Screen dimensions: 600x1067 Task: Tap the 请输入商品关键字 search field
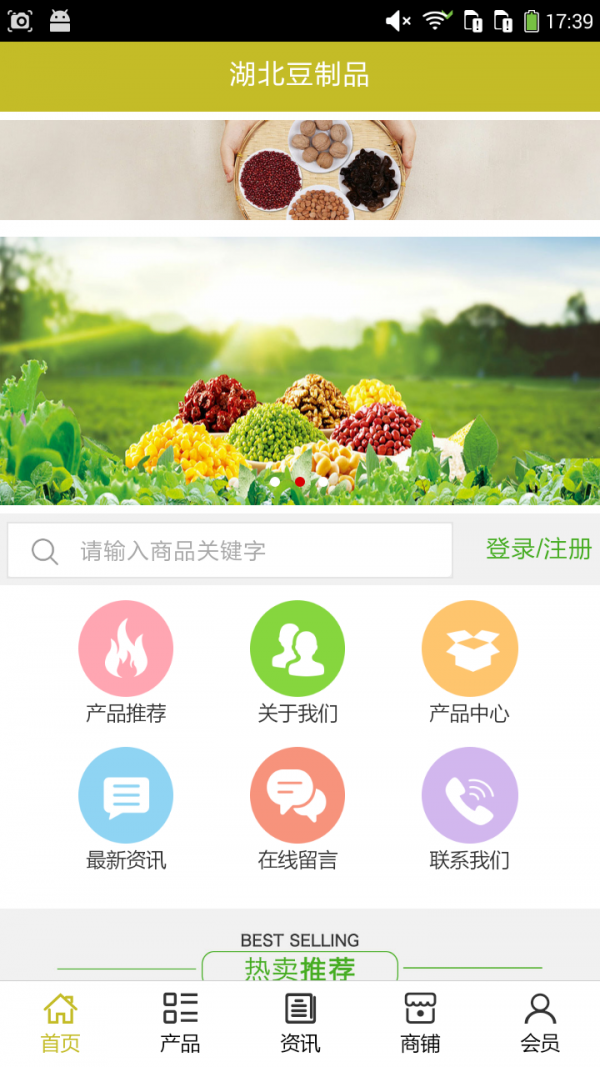pos(230,550)
